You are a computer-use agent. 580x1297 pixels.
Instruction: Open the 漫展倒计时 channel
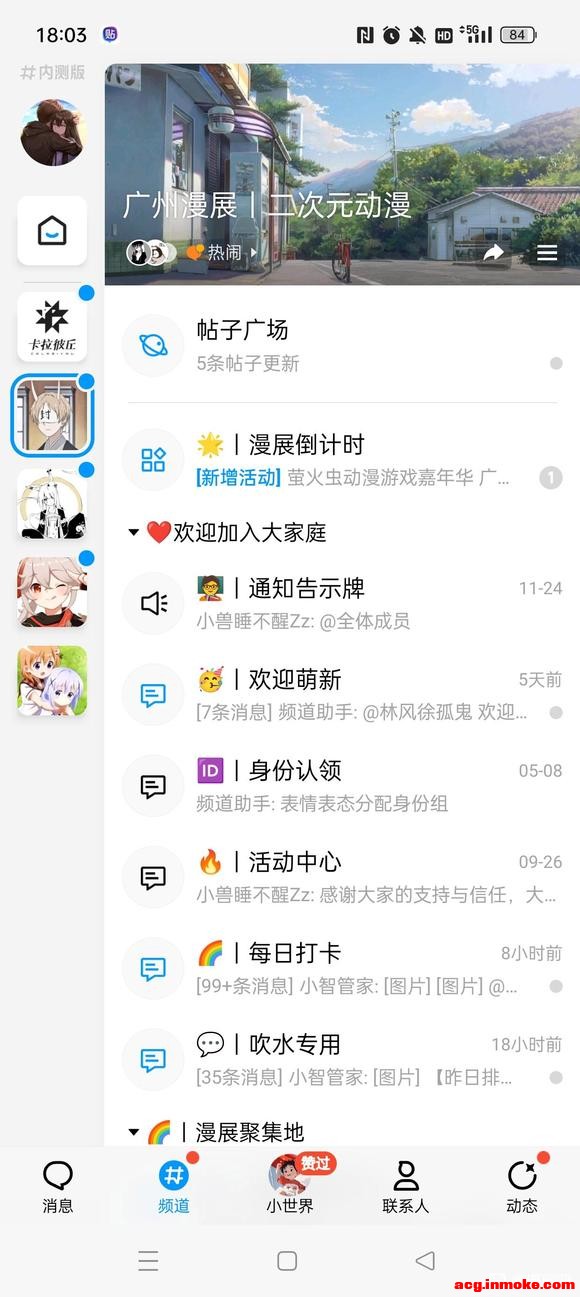click(x=342, y=459)
